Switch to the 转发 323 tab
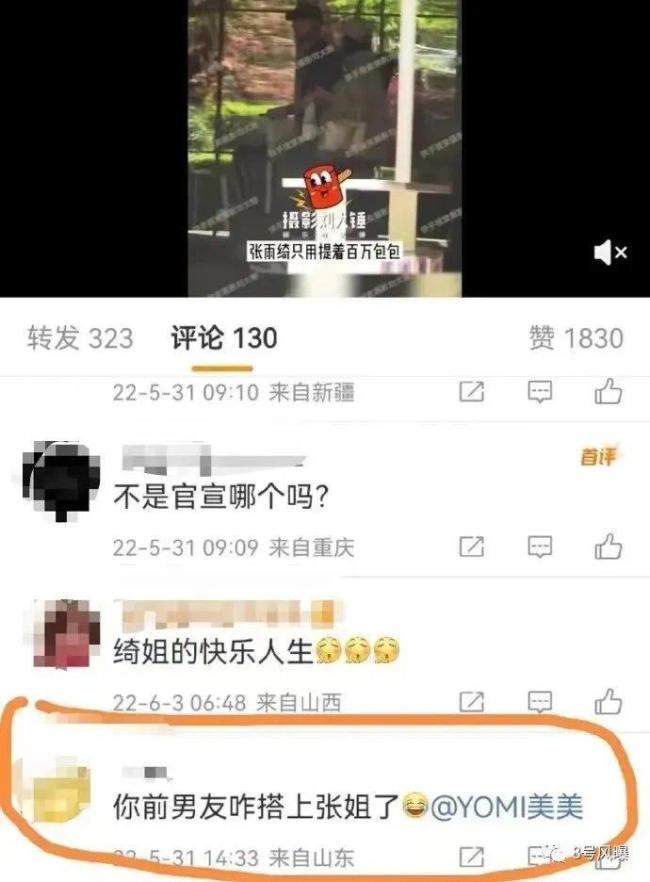Viewport: 650px width, 882px height. coord(80,338)
